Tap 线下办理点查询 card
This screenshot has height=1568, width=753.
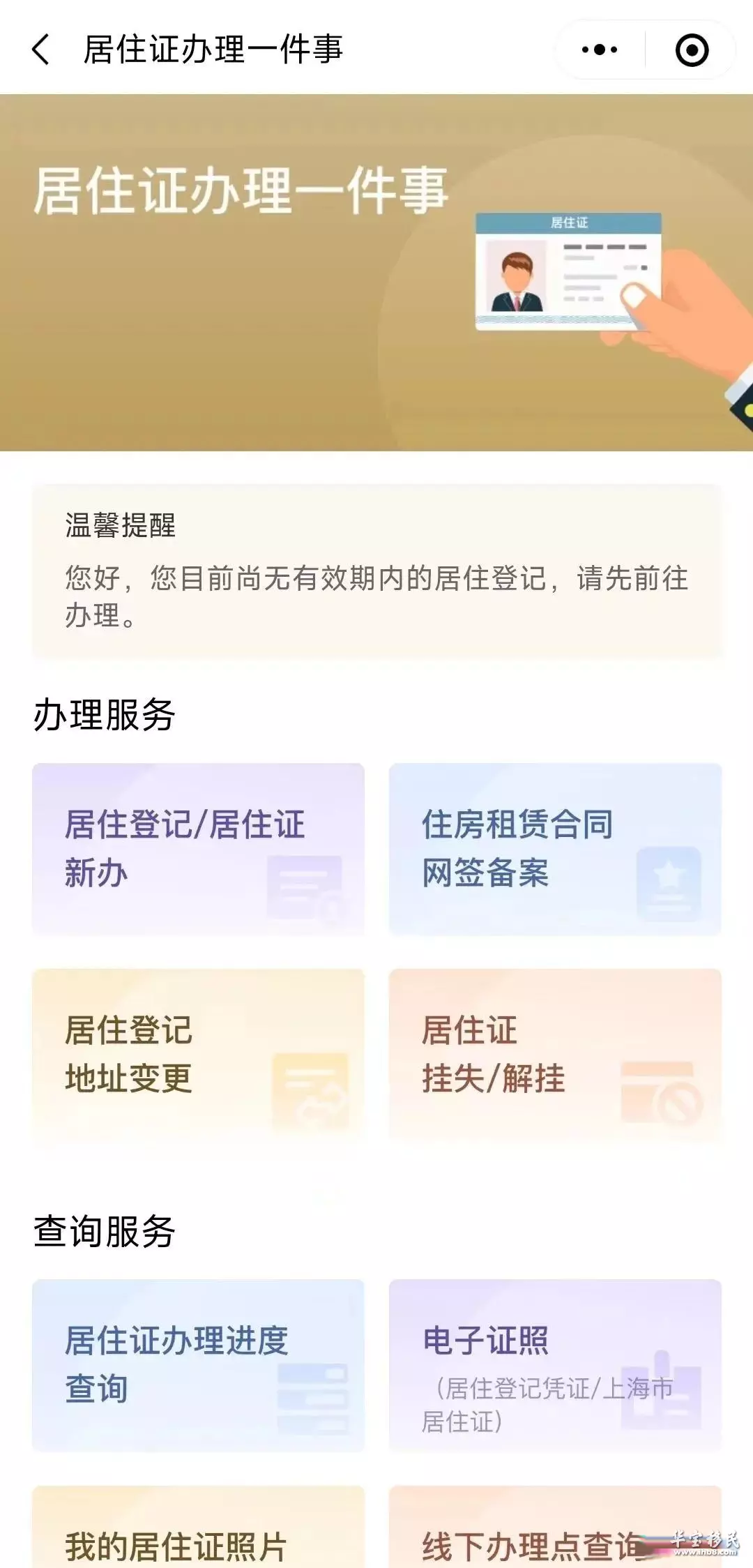pyautogui.click(x=555, y=1527)
